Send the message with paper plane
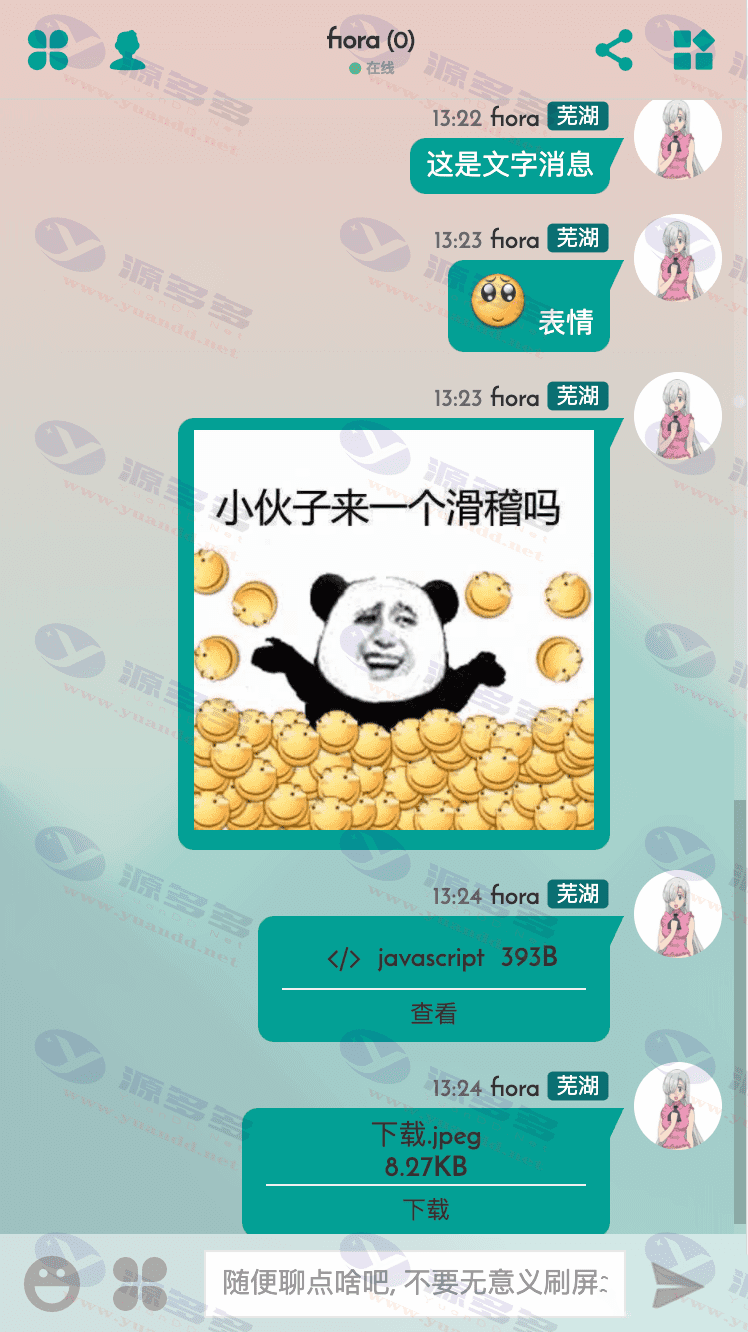Image resolution: width=748 pixels, height=1332 pixels. point(677,1284)
